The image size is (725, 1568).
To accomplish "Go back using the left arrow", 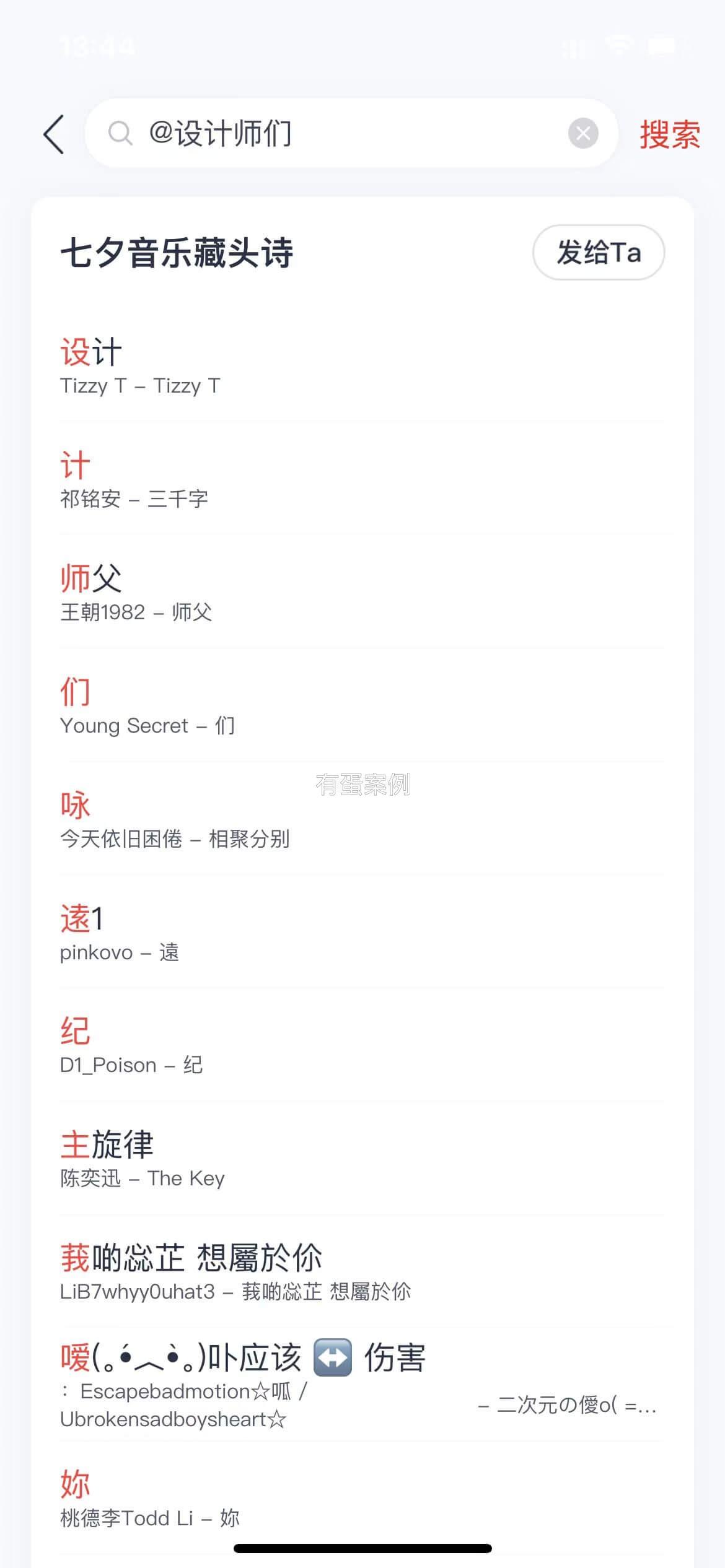I will point(55,134).
